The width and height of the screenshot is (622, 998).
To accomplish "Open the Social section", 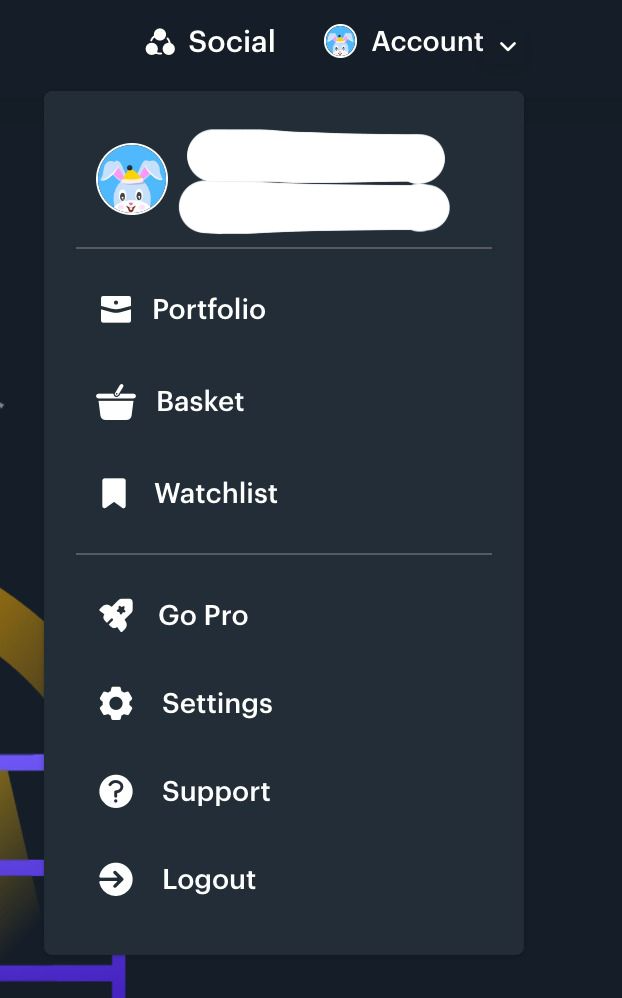I will [x=211, y=42].
